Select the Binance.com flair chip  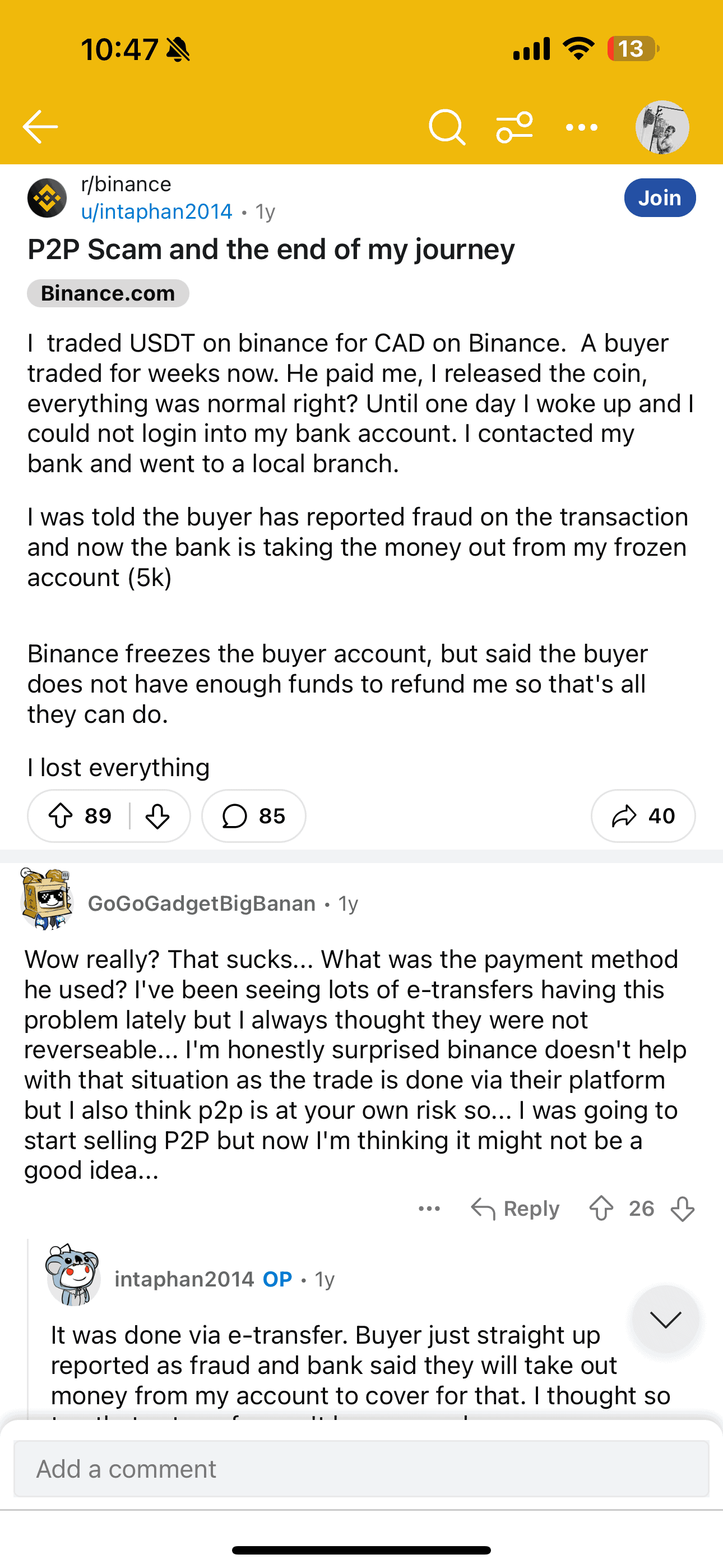coord(108,293)
